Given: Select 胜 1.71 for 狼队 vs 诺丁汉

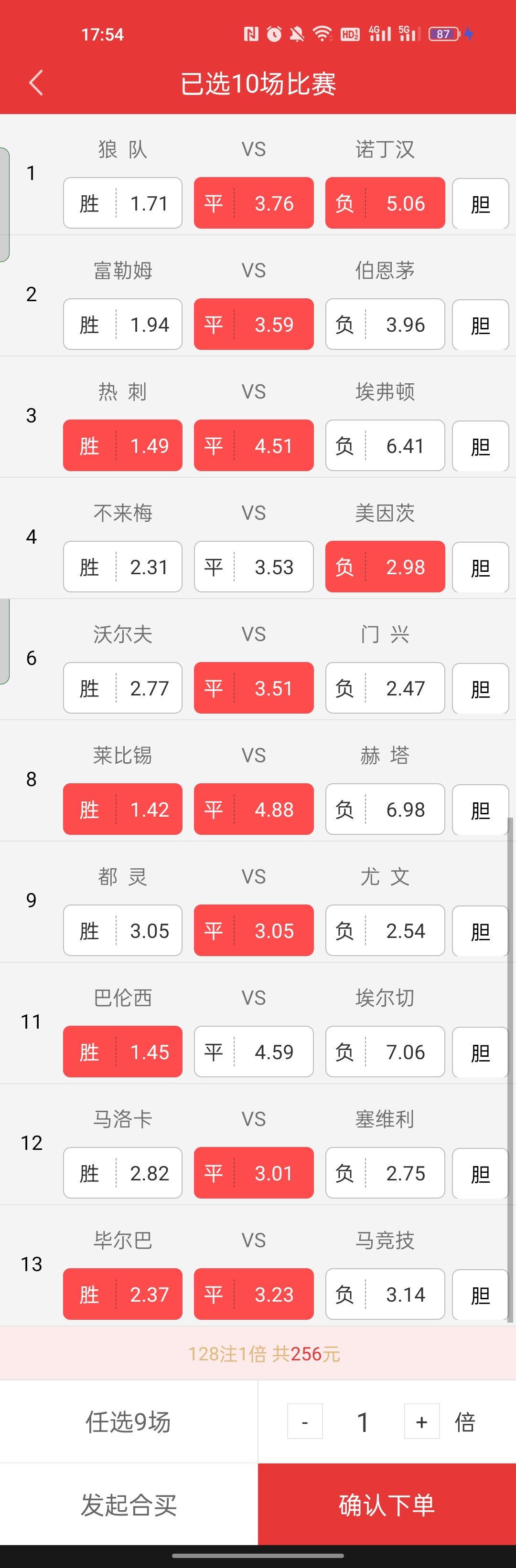Looking at the screenshot, I should tap(122, 203).
